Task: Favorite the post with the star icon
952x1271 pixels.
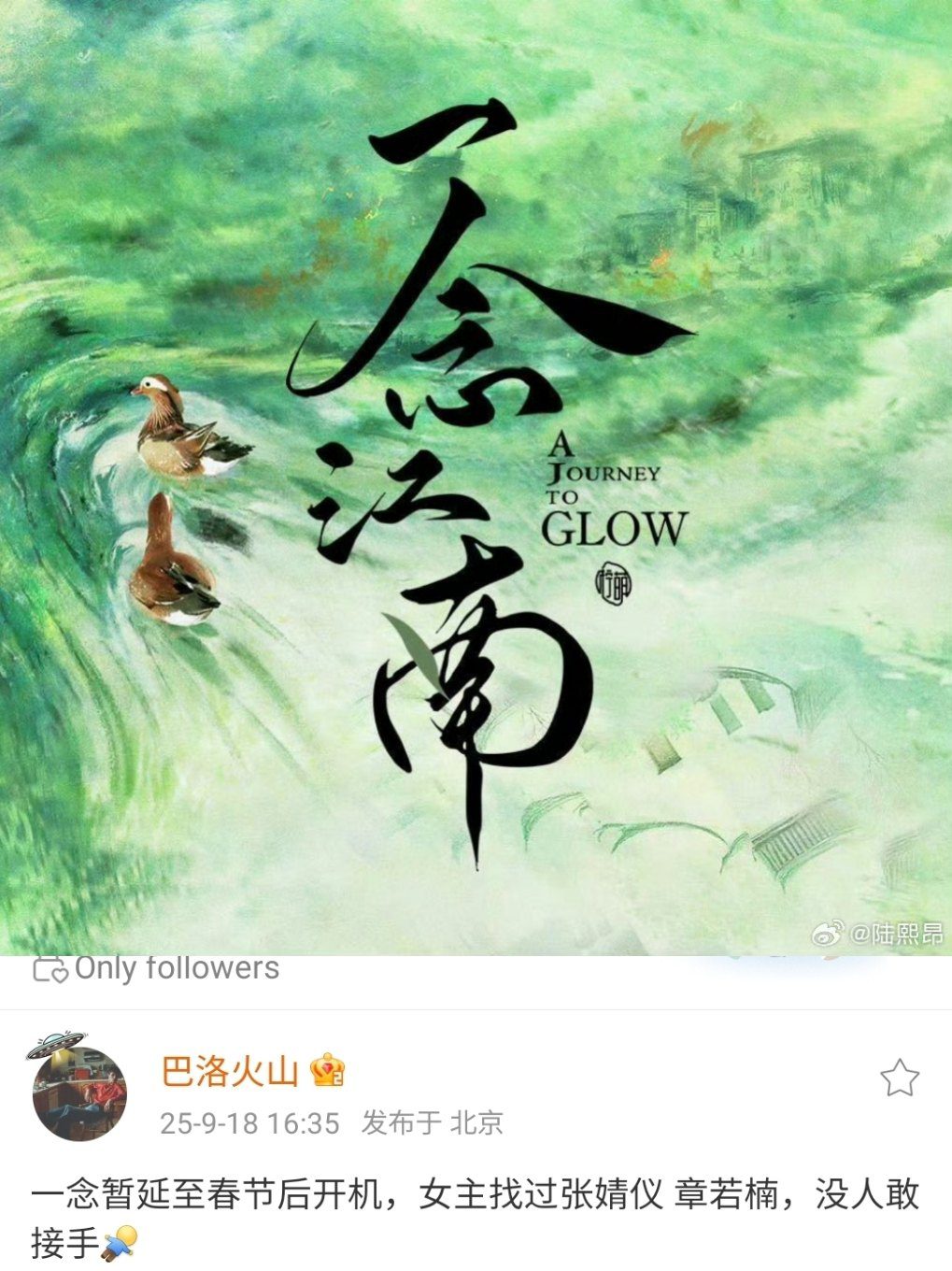Action: (x=899, y=1078)
